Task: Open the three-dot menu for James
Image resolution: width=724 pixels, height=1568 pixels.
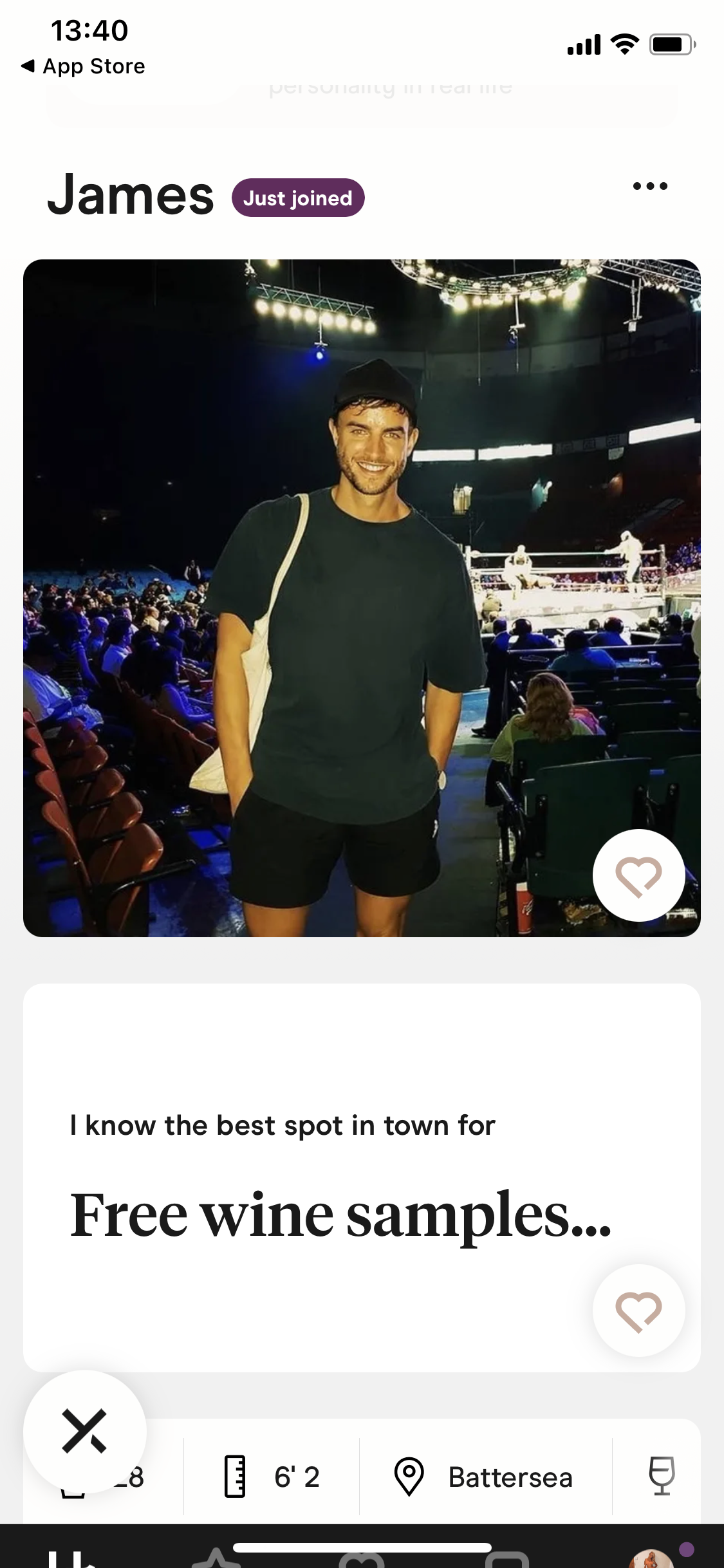Action: pos(650,187)
